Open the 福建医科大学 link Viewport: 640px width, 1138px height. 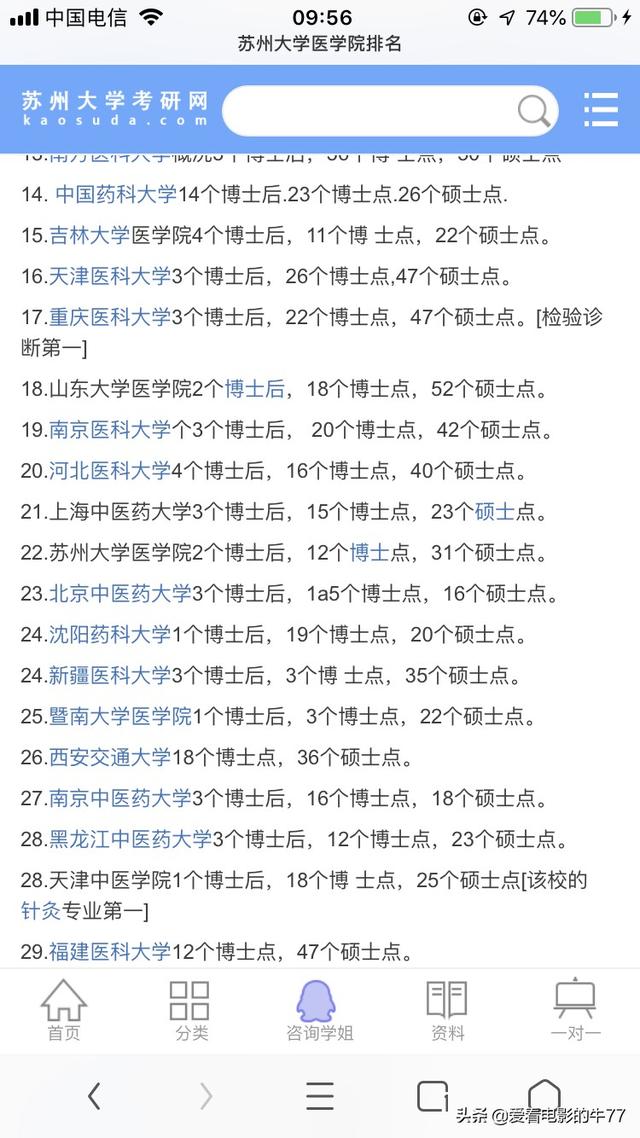110,951
